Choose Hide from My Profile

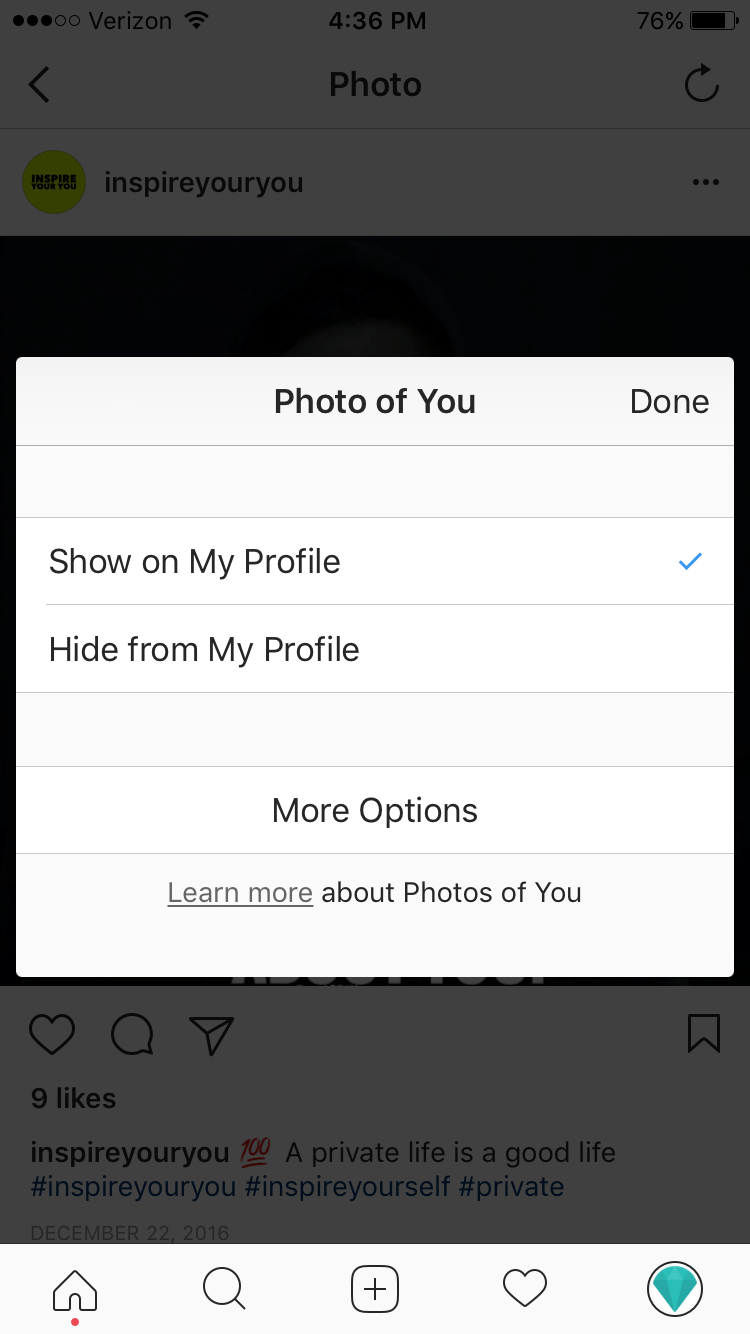(x=375, y=650)
